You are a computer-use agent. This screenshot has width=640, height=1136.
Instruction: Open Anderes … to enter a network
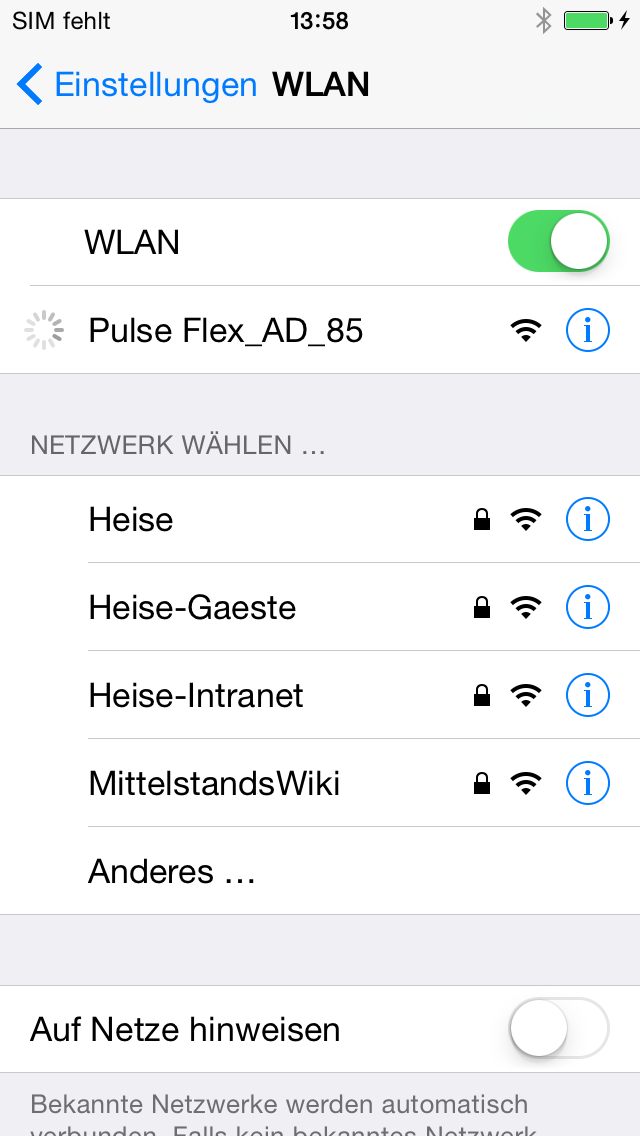click(x=172, y=872)
